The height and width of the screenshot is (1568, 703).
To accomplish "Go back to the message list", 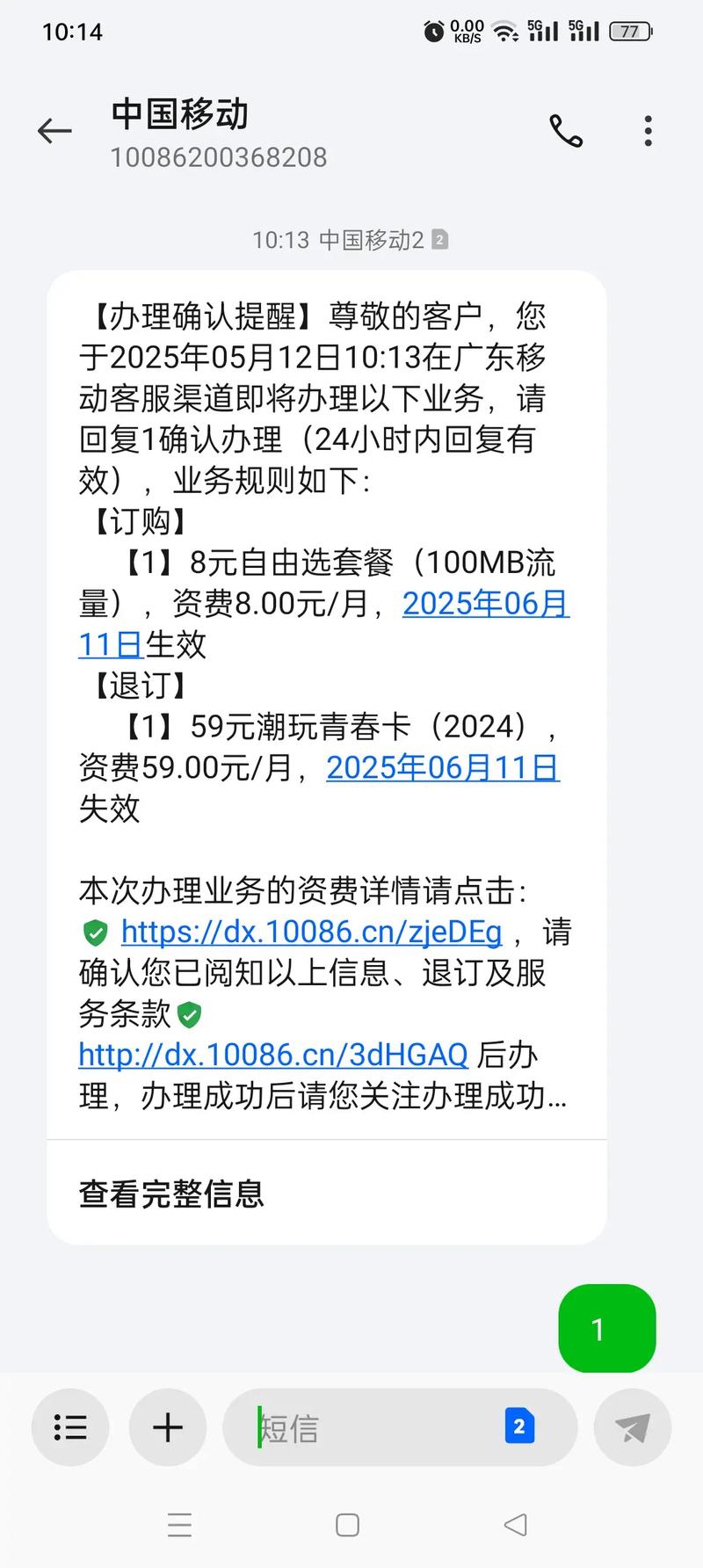I will click(x=54, y=132).
